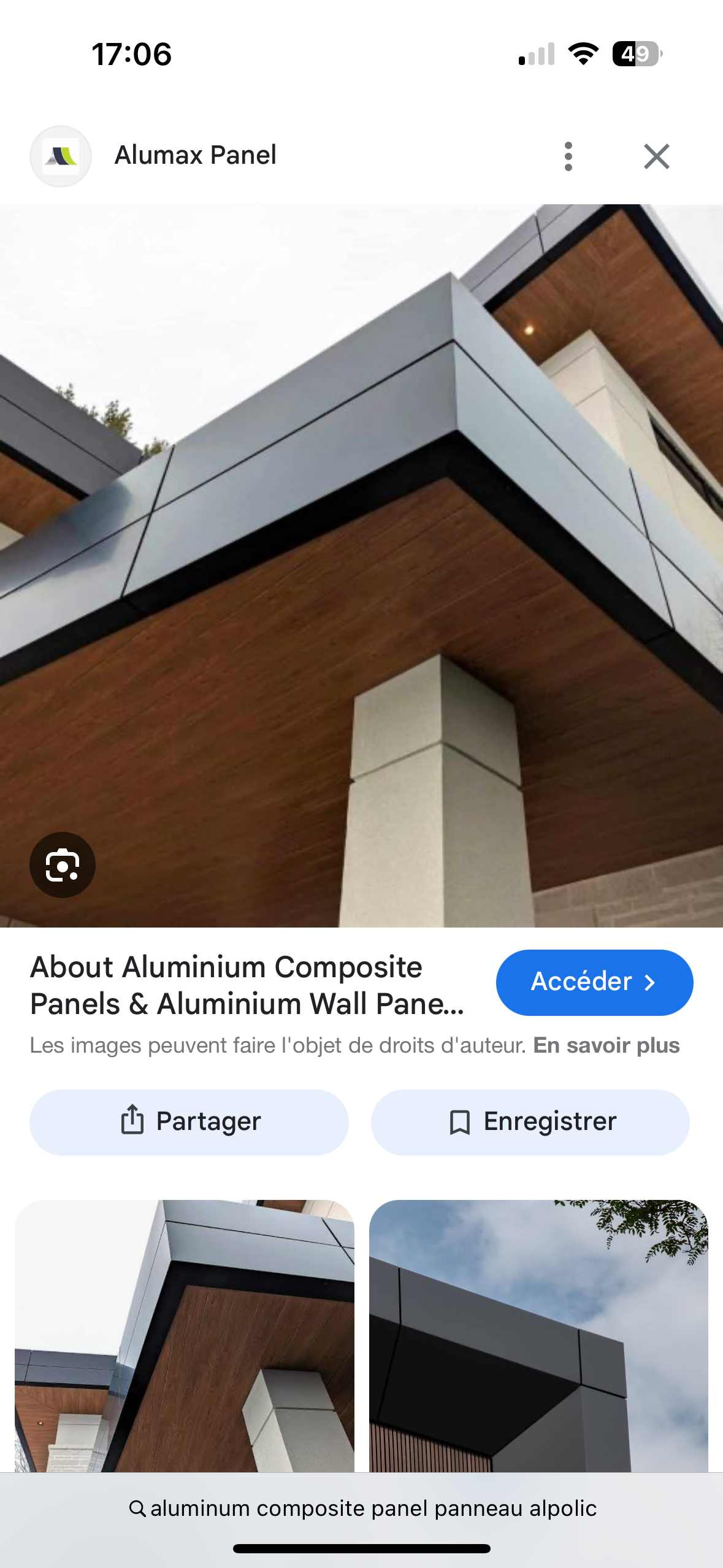Screen dimensions: 723x1568
Task: Open the Alumax Panel source site
Action: point(195,155)
